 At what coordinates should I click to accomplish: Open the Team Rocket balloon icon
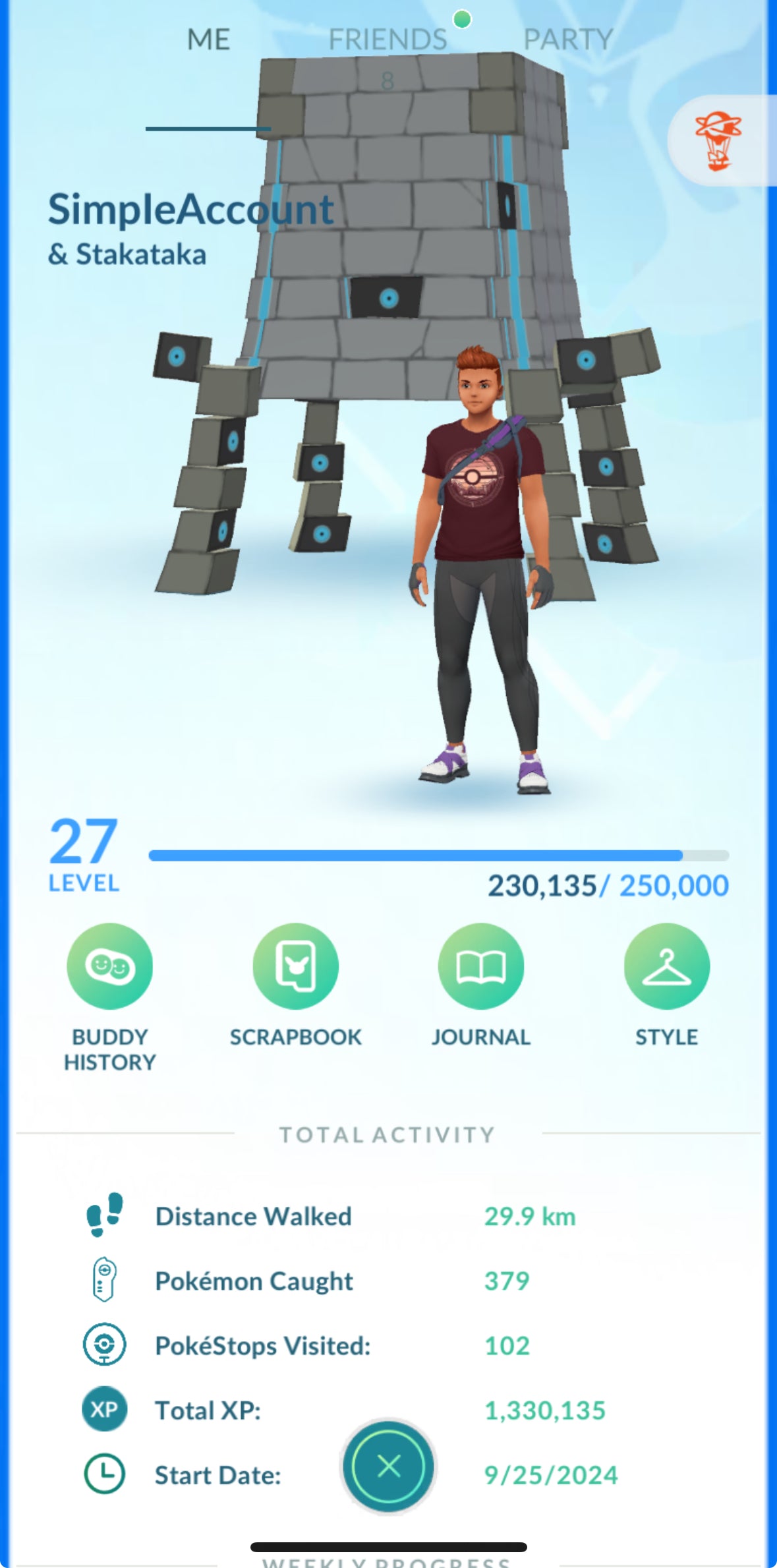tap(718, 140)
